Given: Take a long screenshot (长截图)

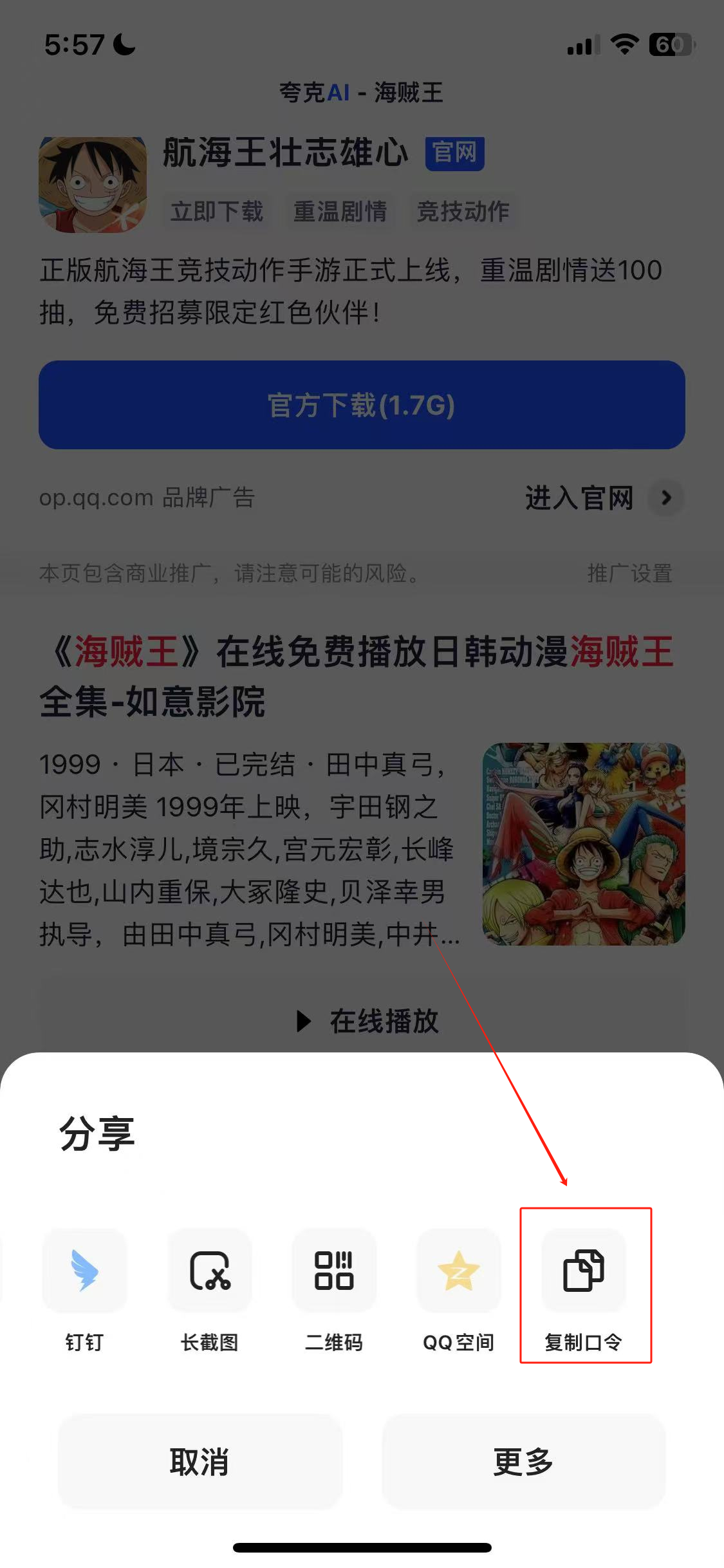Looking at the screenshot, I should pyautogui.click(x=209, y=1271).
